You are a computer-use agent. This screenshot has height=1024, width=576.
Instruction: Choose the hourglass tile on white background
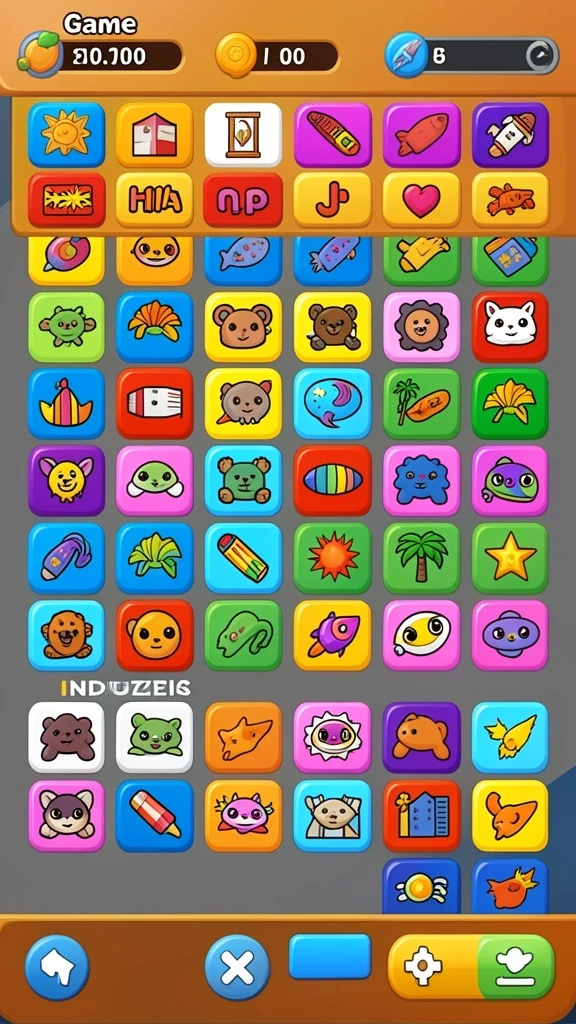coord(243,135)
